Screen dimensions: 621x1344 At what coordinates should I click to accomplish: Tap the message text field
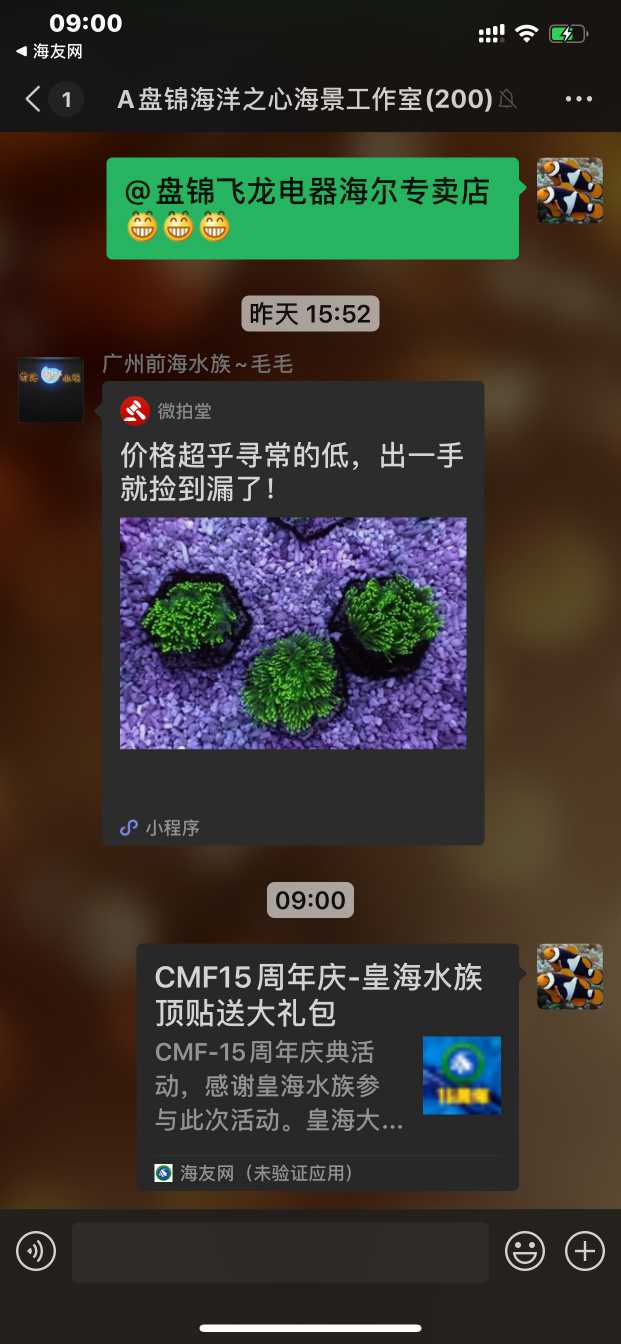280,1251
